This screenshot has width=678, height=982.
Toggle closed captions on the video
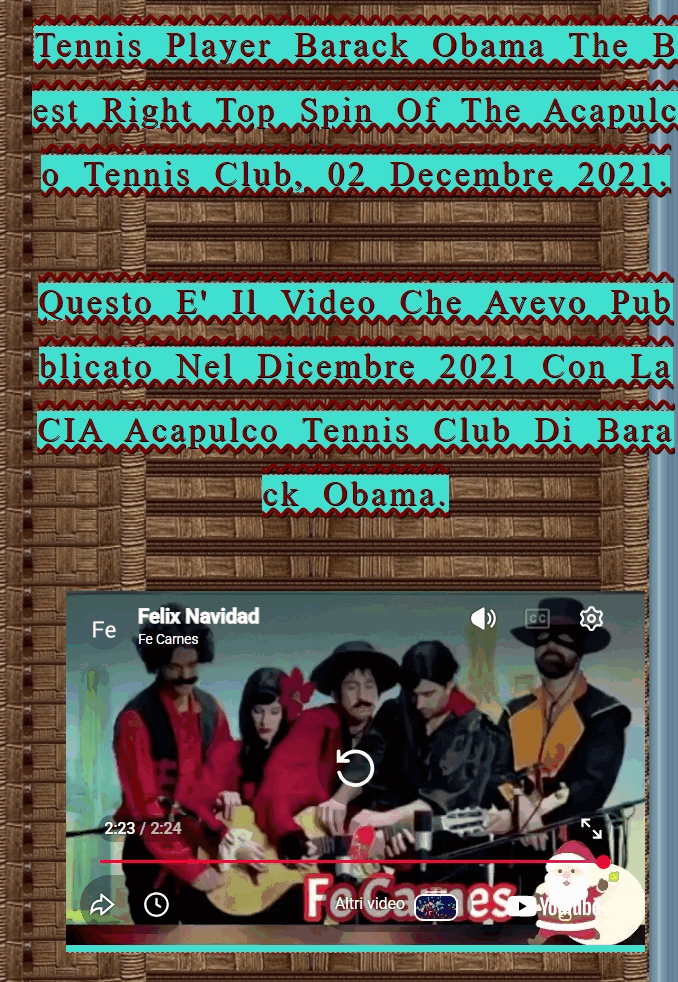537,619
